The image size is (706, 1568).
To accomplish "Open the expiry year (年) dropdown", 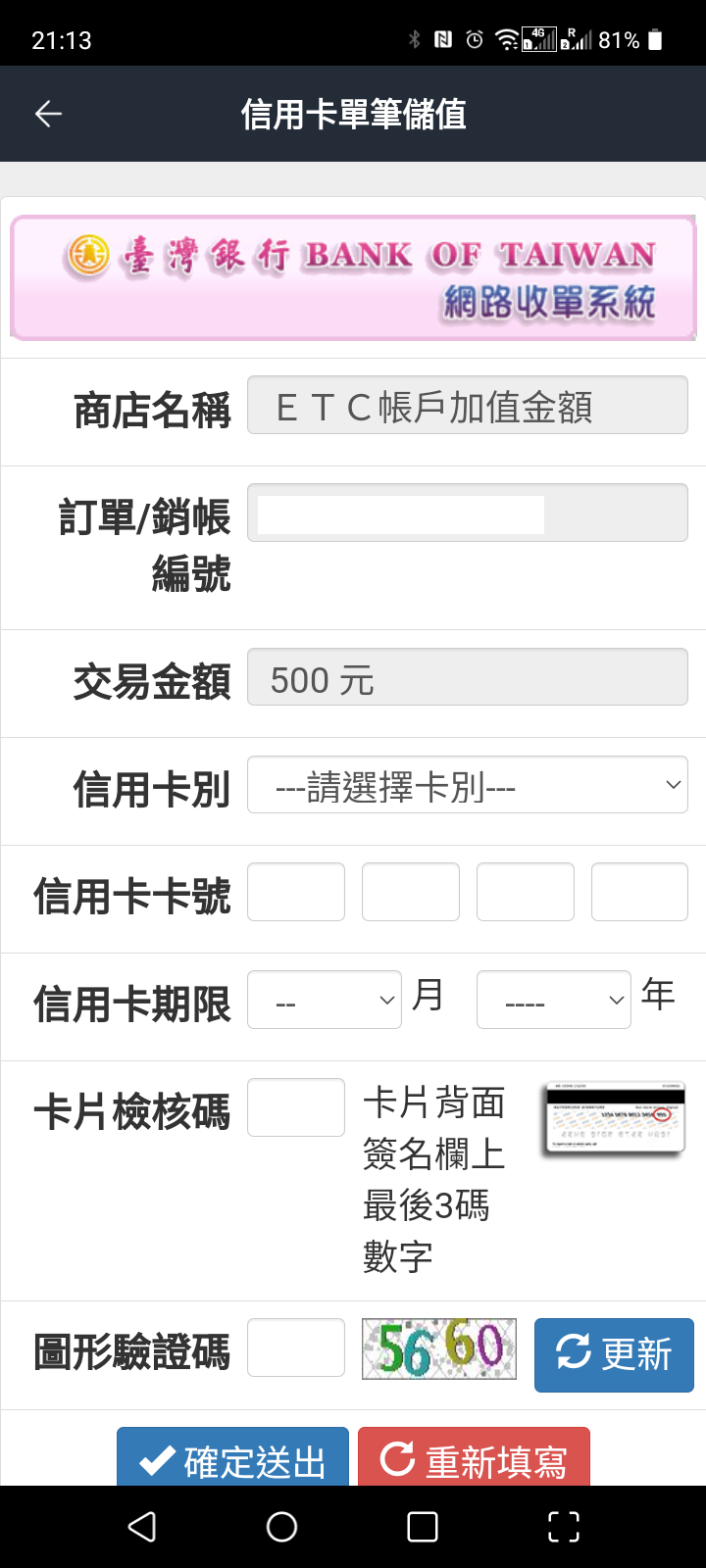I will [554, 1000].
